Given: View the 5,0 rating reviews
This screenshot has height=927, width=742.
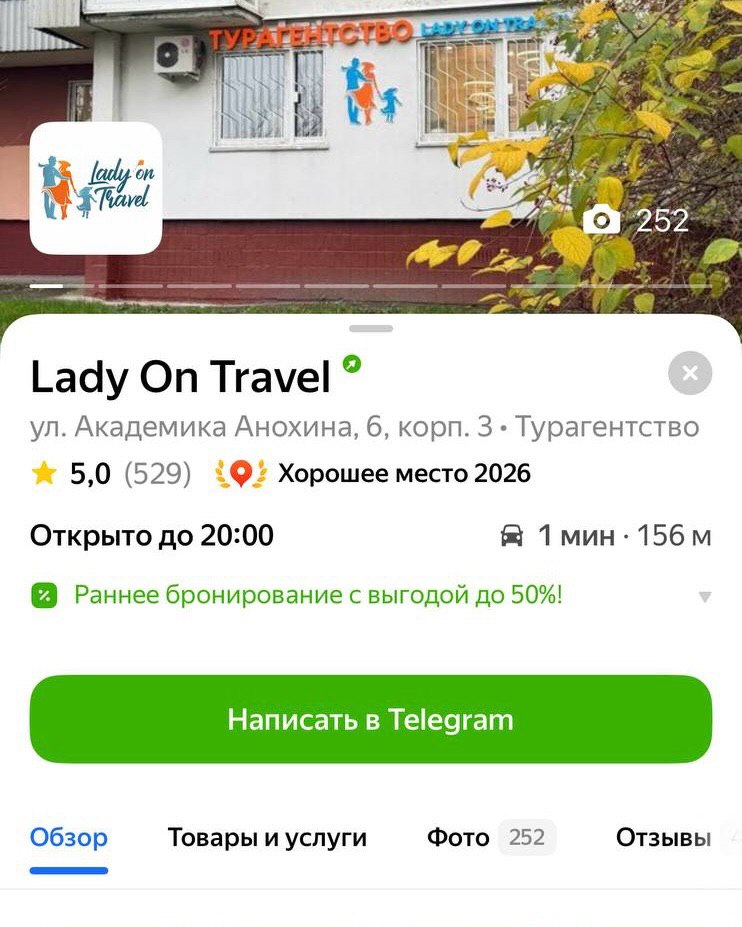Looking at the screenshot, I should tap(110, 473).
